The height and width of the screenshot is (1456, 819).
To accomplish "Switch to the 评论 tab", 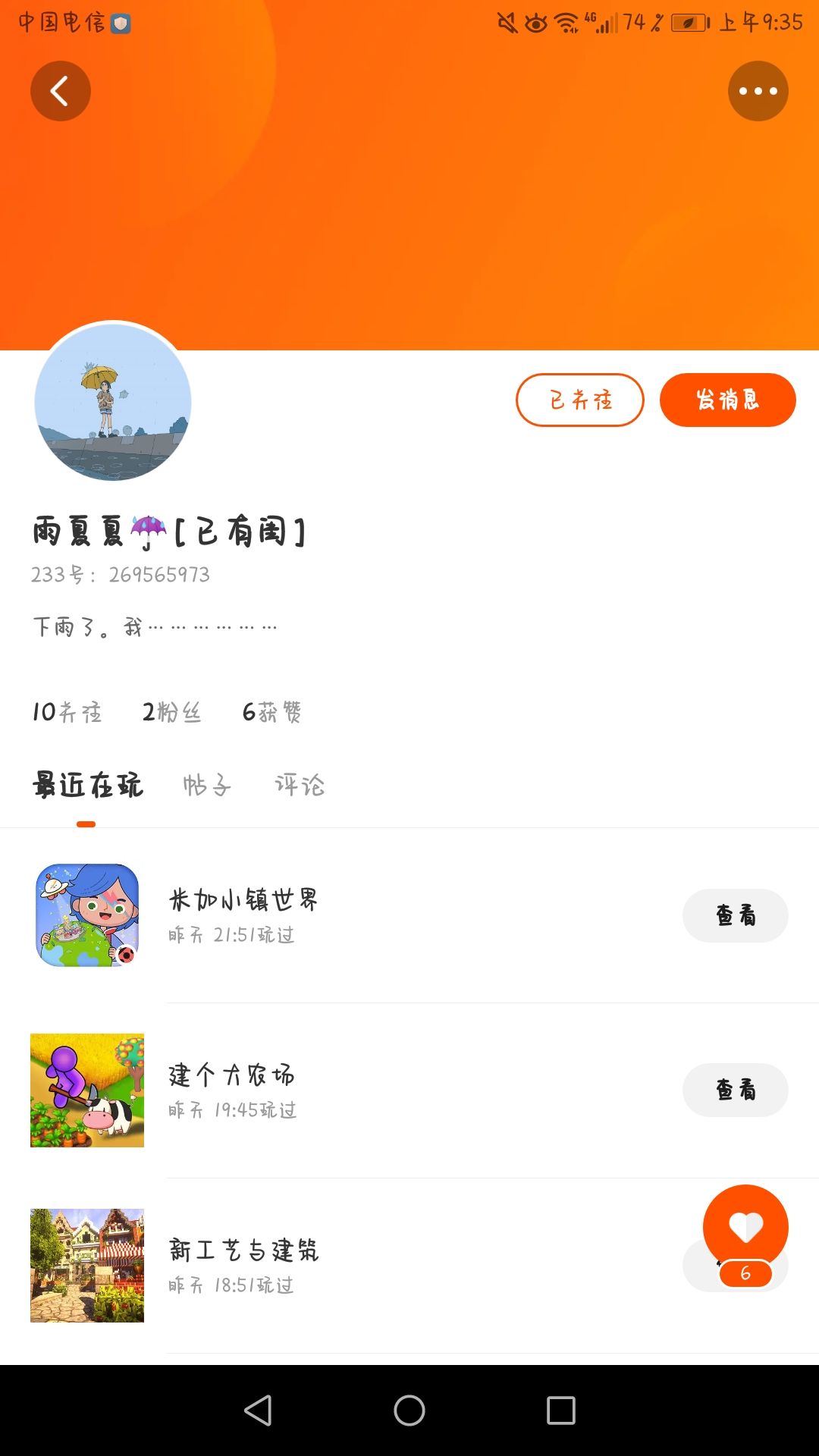I will point(300,785).
